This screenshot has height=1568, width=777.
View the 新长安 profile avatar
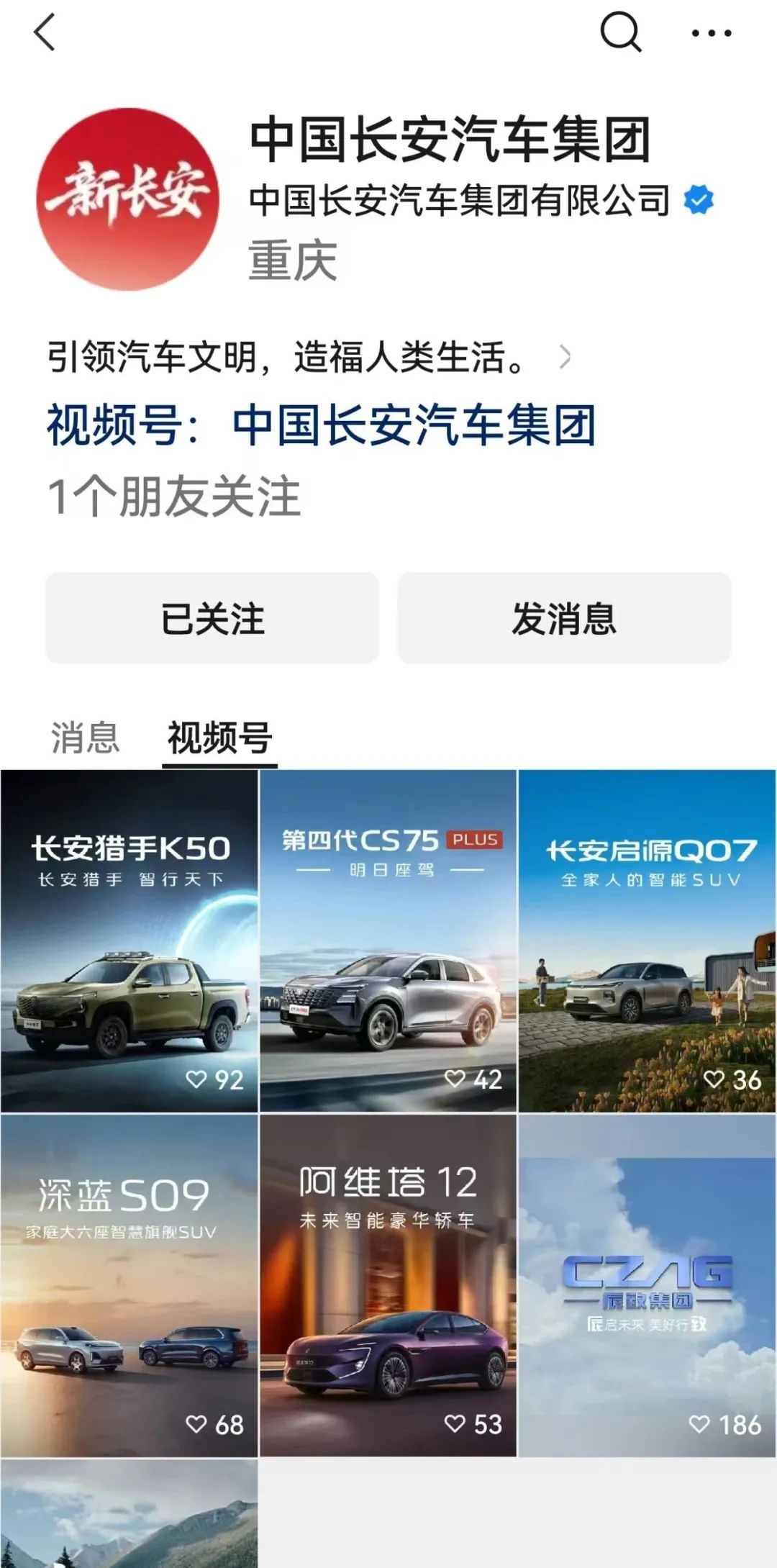click(128, 199)
